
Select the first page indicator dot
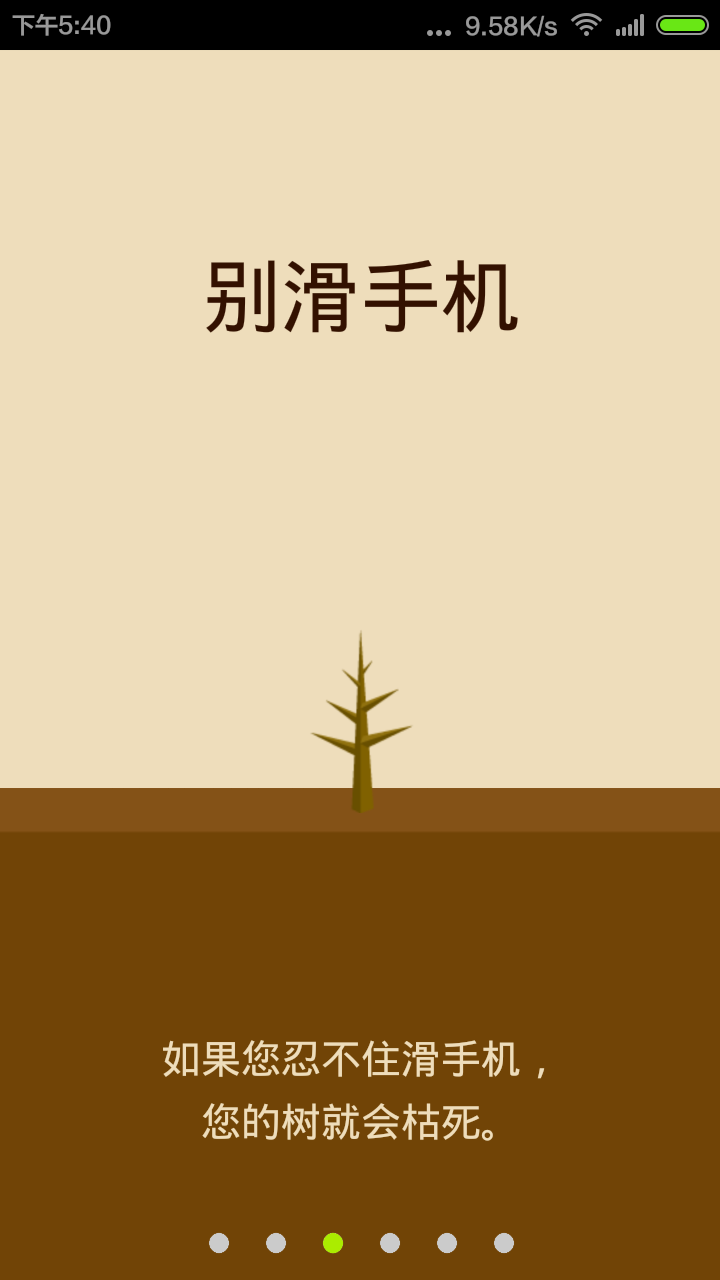[218, 1244]
